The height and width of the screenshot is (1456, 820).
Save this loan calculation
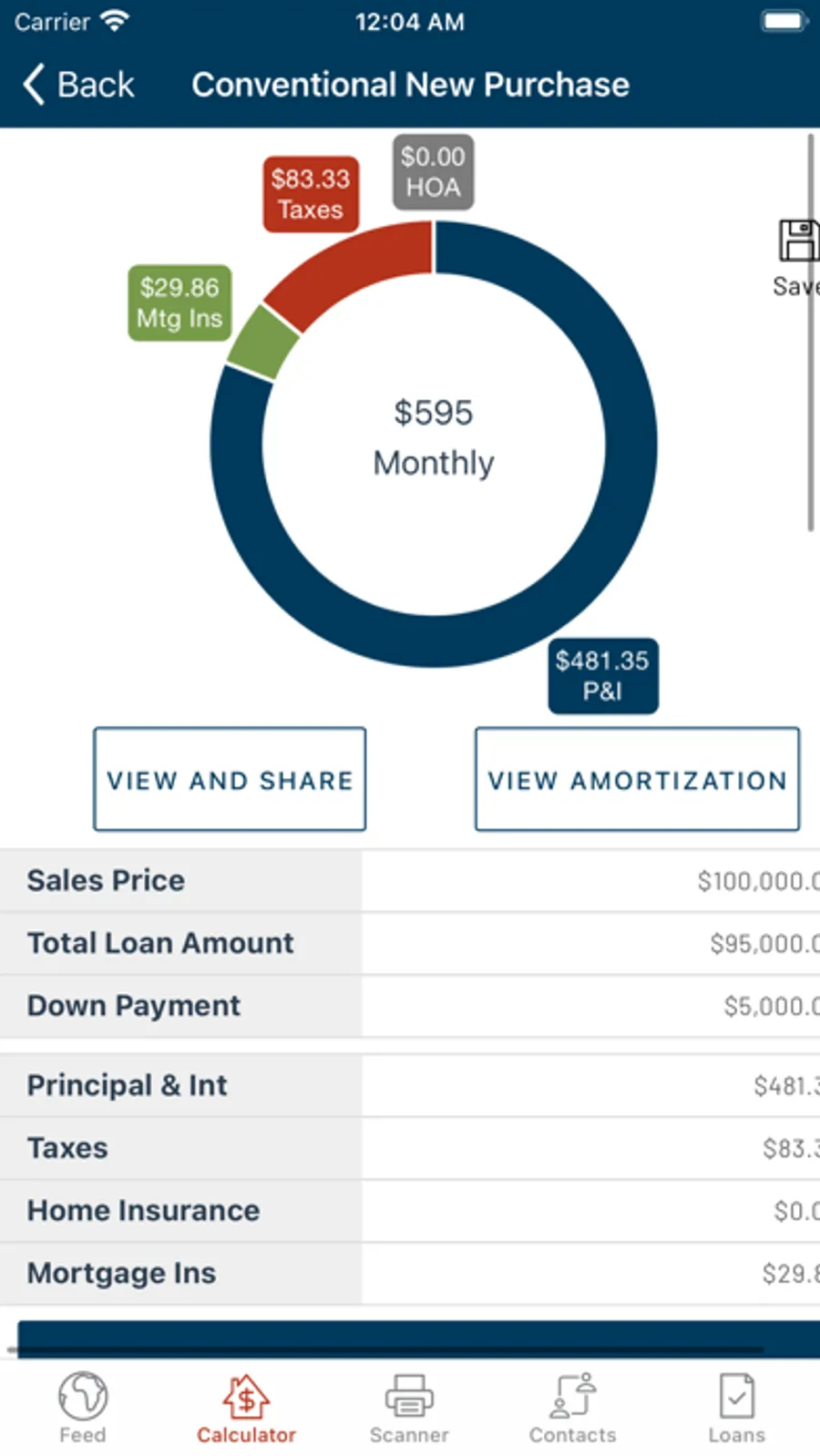click(798, 256)
